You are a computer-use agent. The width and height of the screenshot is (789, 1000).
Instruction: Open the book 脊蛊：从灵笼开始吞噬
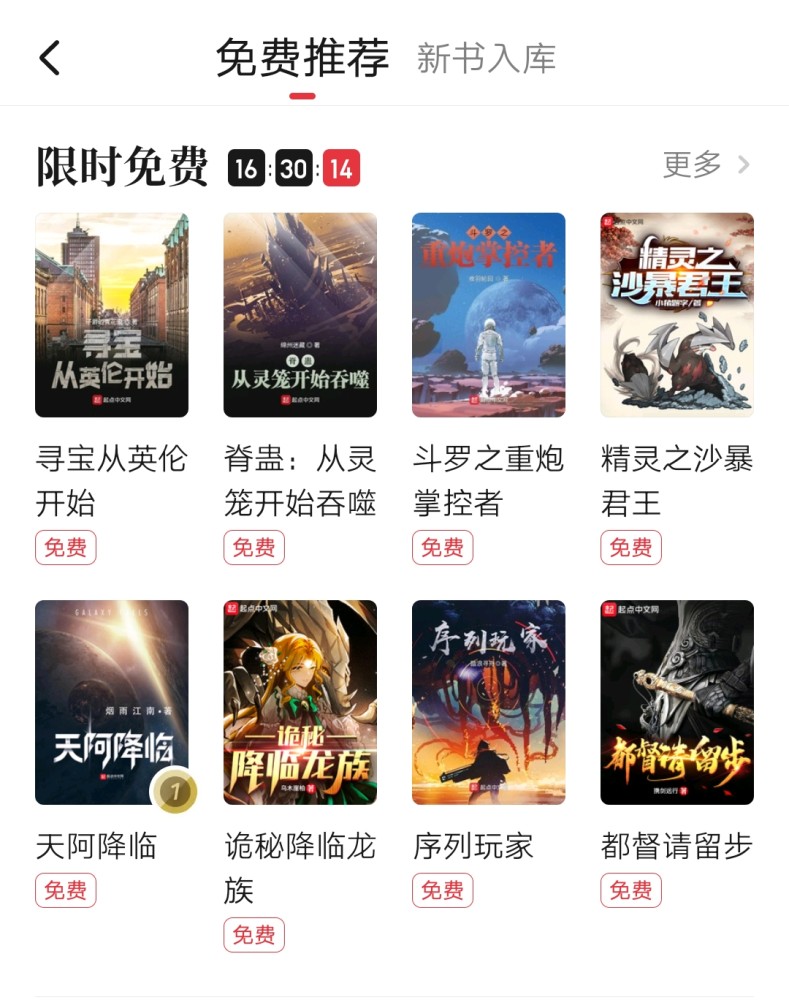pyautogui.click(x=300, y=315)
